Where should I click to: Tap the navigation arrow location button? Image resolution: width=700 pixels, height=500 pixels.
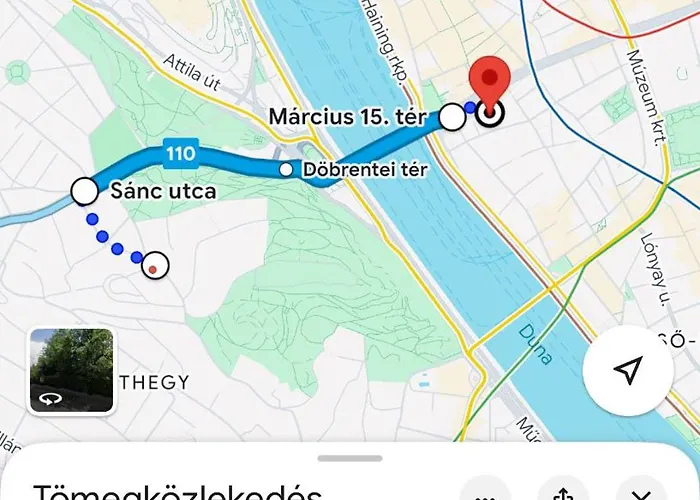coord(627,371)
